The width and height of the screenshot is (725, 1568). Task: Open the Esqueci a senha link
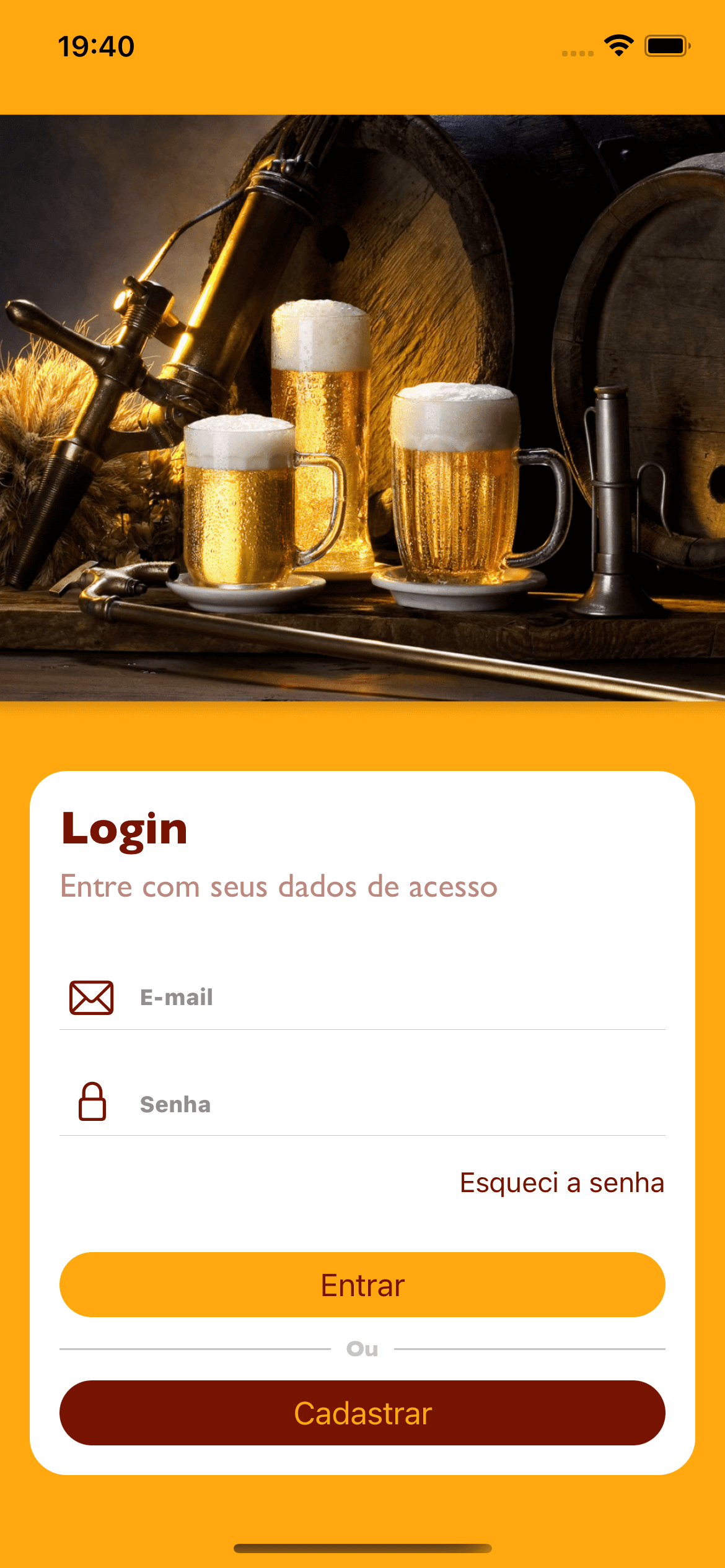coord(561,1183)
